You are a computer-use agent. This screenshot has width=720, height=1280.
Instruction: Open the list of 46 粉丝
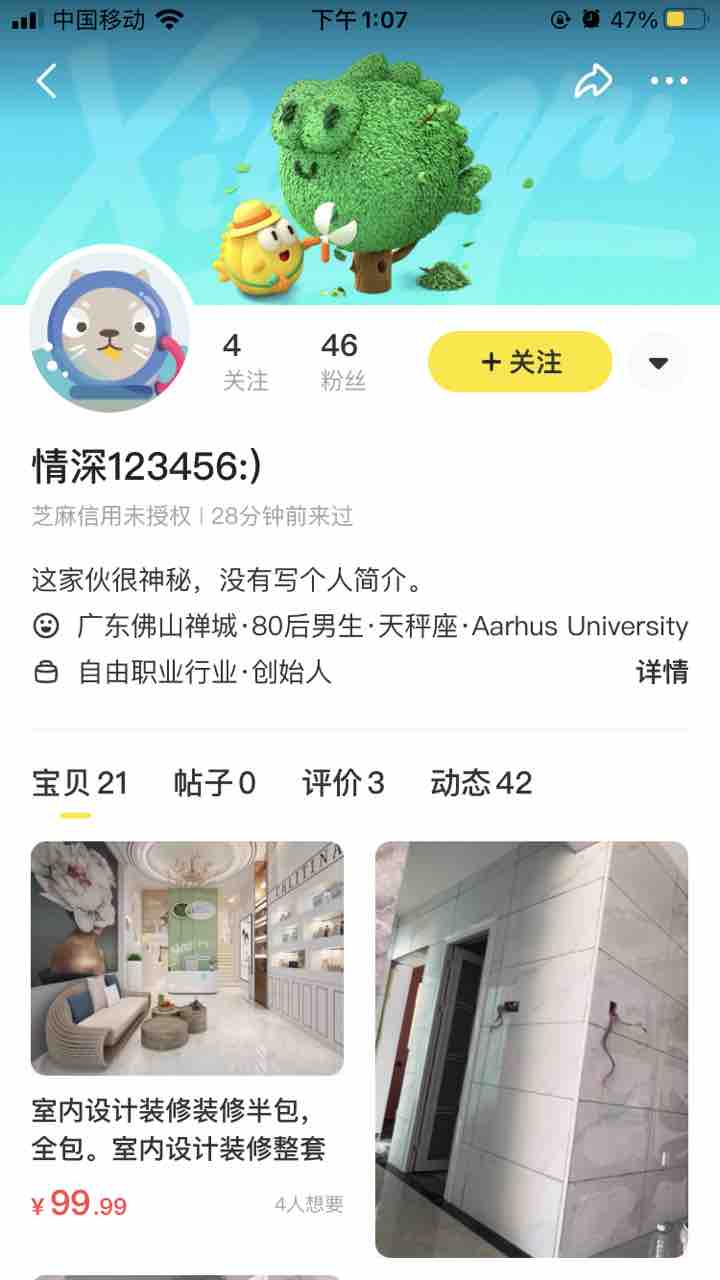(340, 362)
